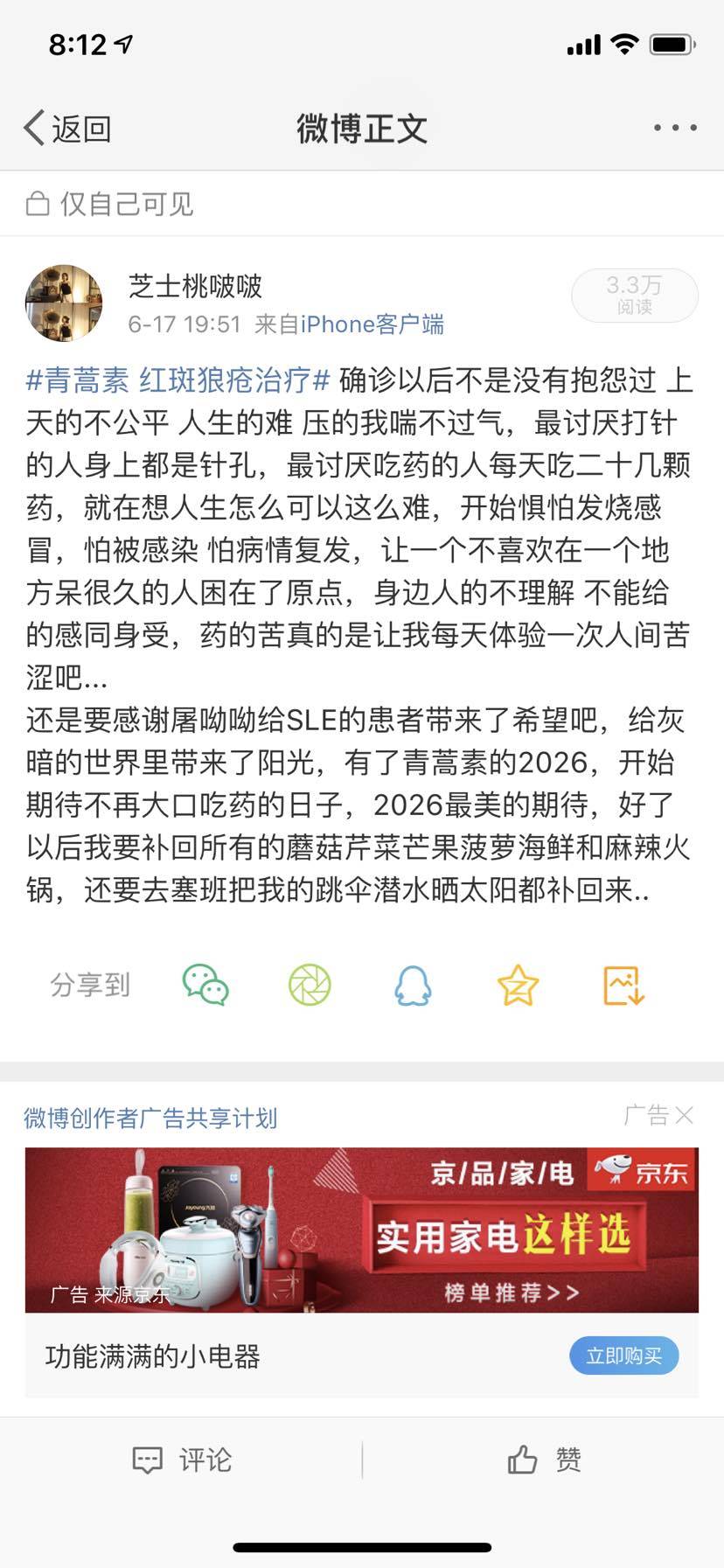Screen dimensions: 724x1568
Task: Tap the iPhone客户端 source link
Action: pyautogui.click(x=372, y=324)
